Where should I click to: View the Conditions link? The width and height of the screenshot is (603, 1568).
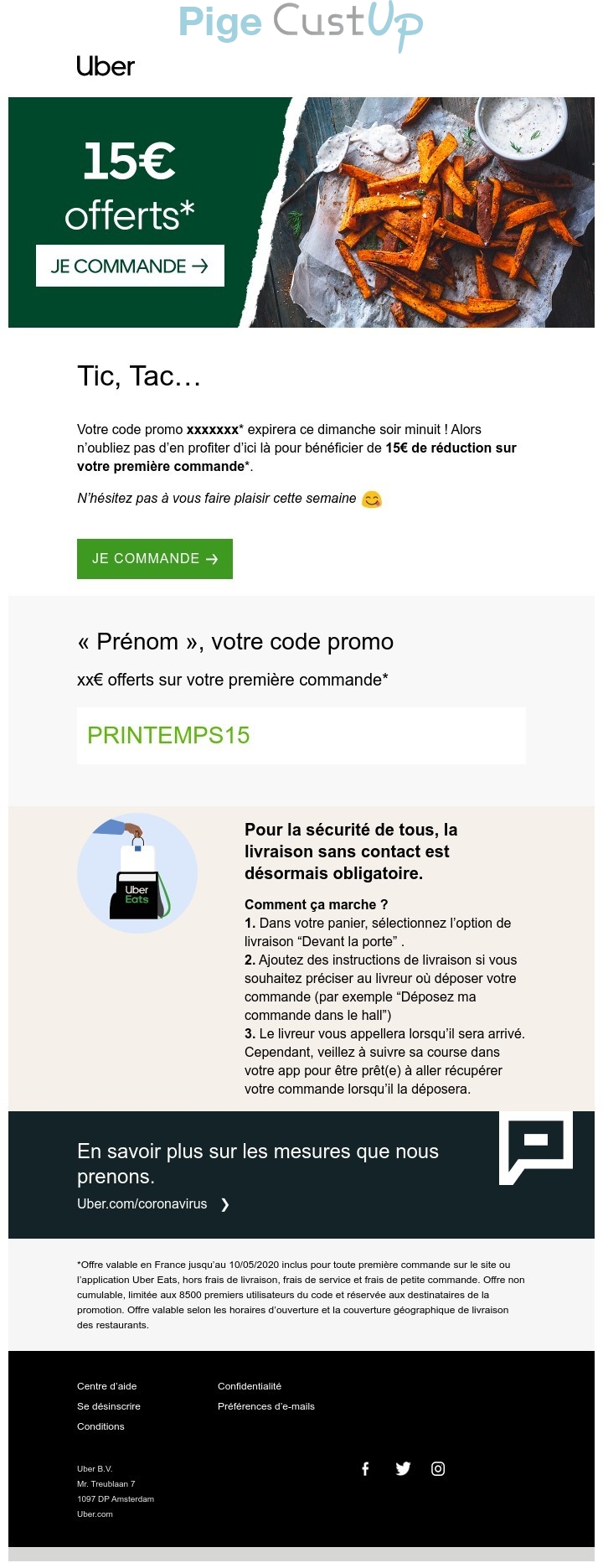coord(100,1426)
